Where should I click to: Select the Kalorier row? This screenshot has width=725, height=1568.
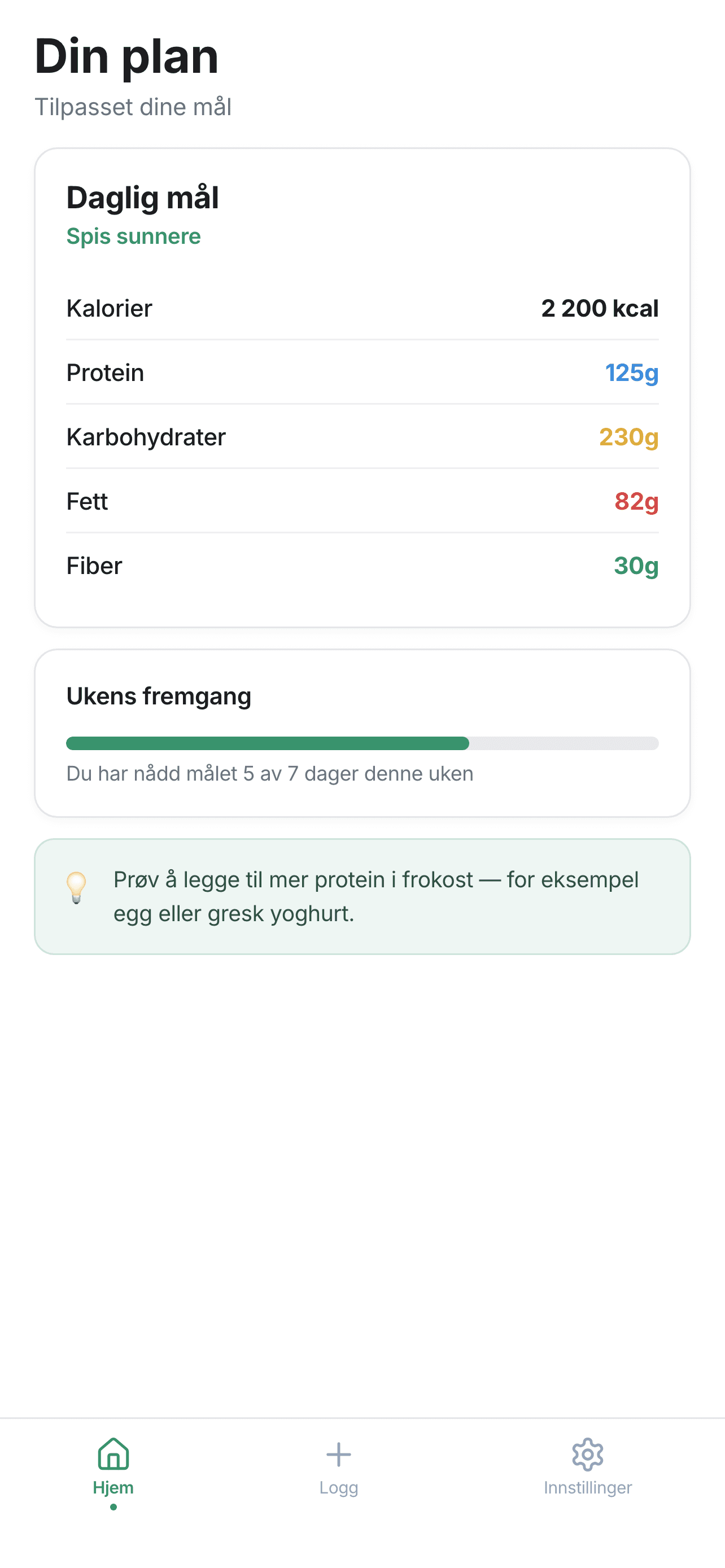pos(362,309)
